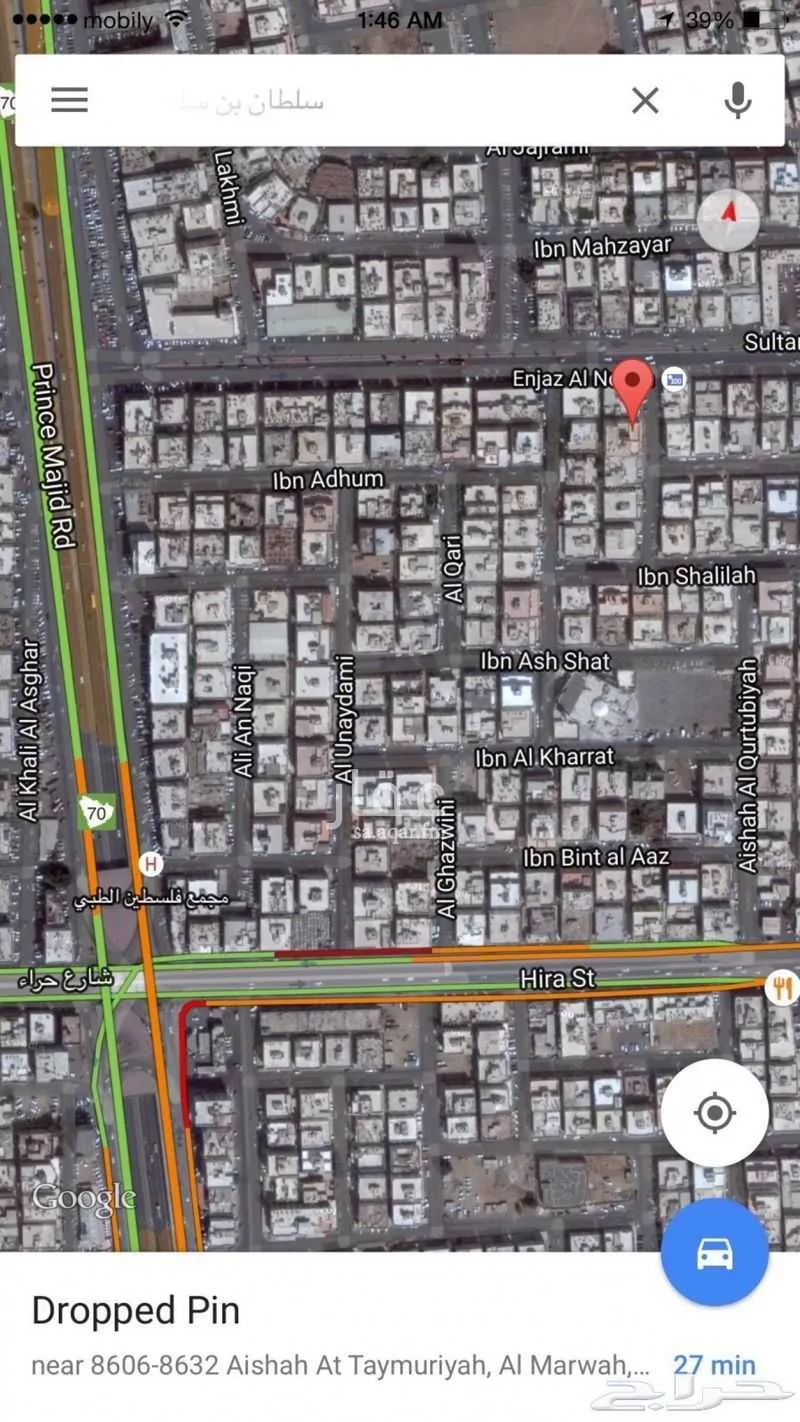The width and height of the screenshot is (800, 1422).
Task: Open the hamburger side menu
Action: [x=69, y=100]
